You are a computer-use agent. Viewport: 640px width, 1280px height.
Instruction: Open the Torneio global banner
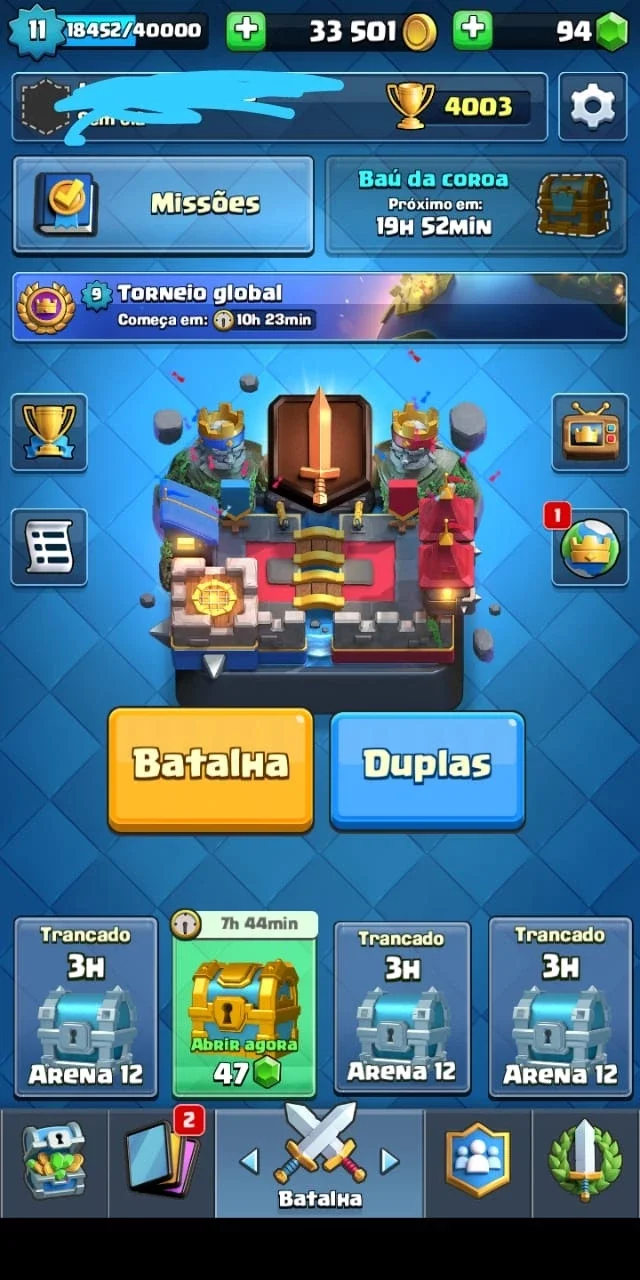320,307
